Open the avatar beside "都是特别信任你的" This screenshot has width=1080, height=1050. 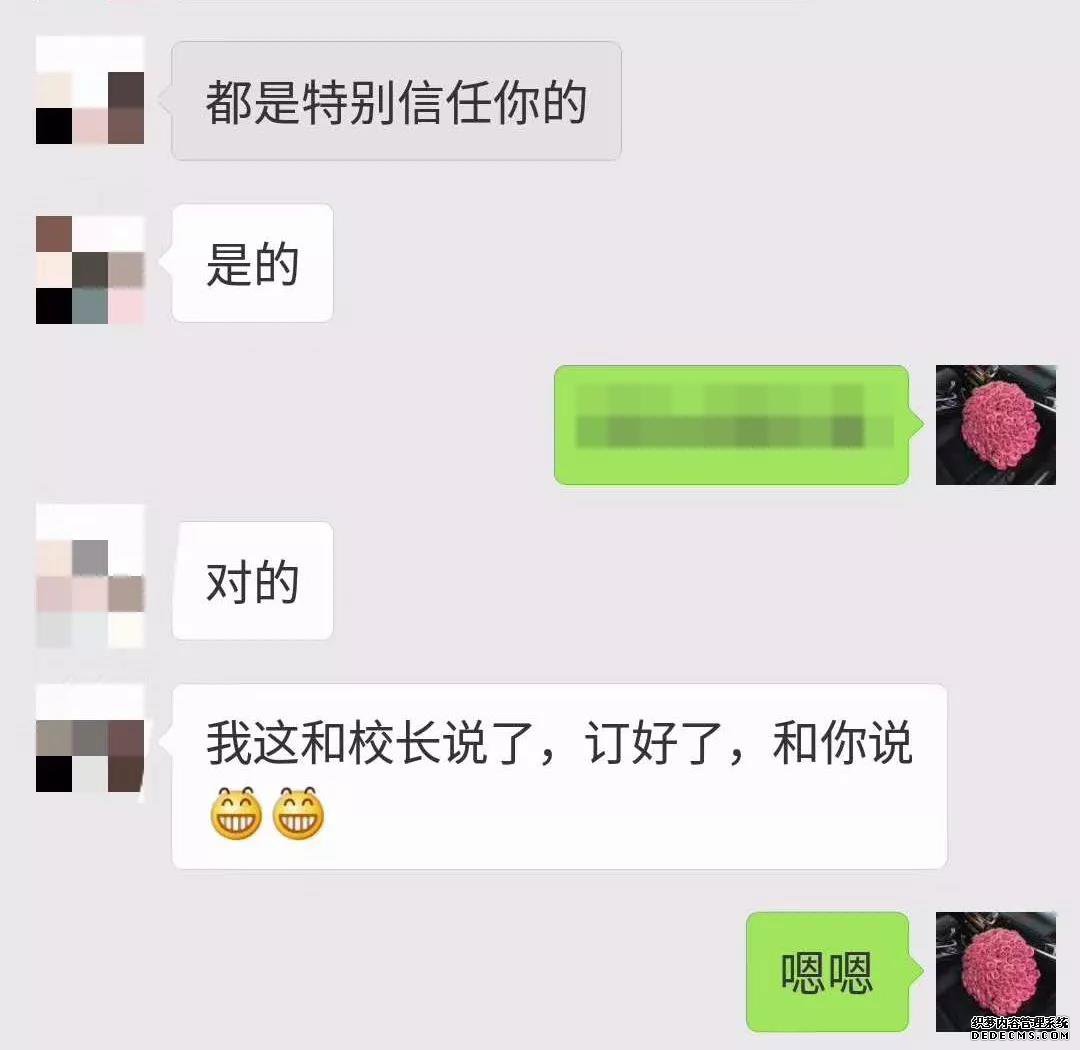[x=90, y=91]
